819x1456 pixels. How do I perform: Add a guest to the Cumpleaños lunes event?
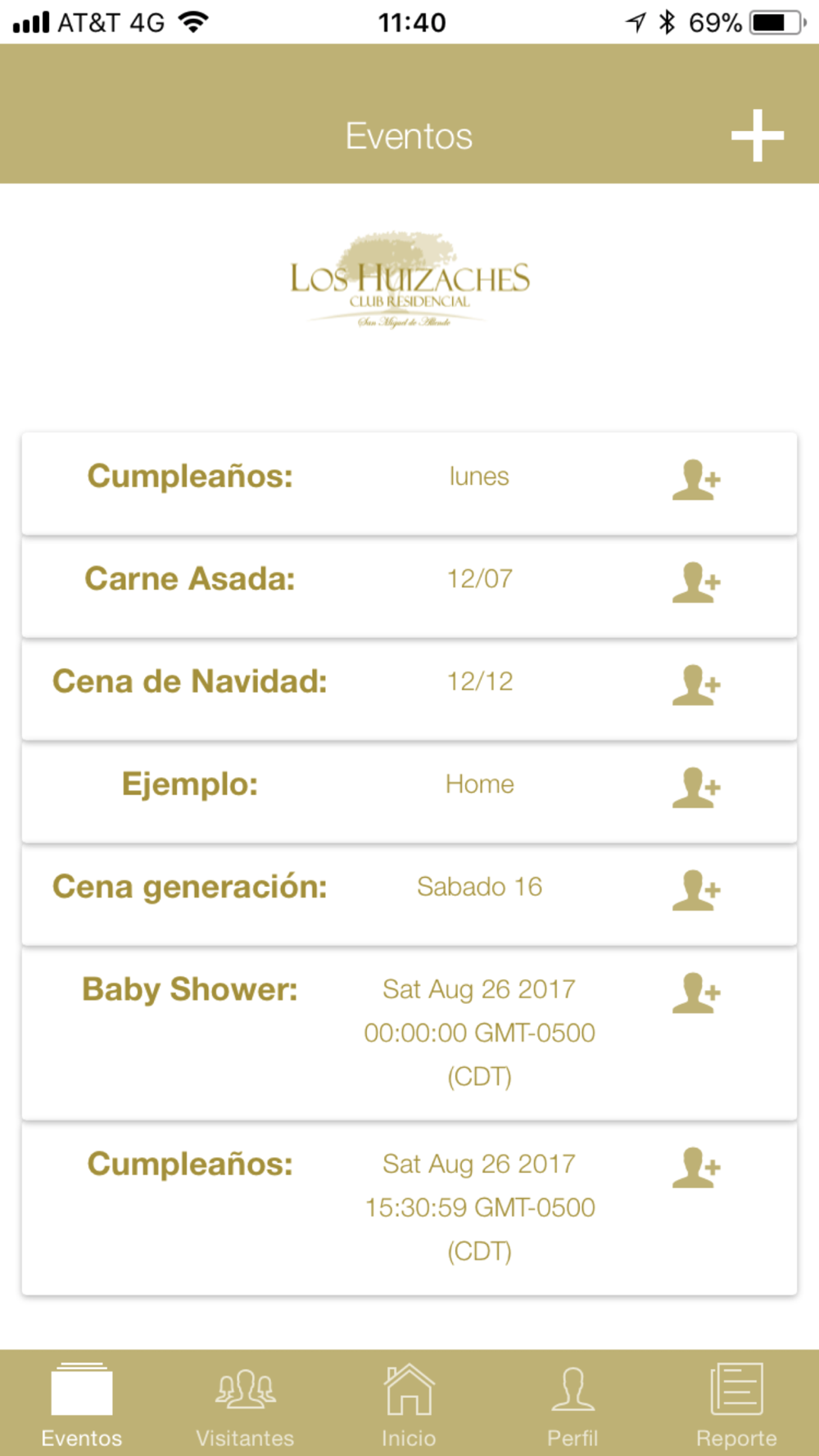tap(695, 480)
